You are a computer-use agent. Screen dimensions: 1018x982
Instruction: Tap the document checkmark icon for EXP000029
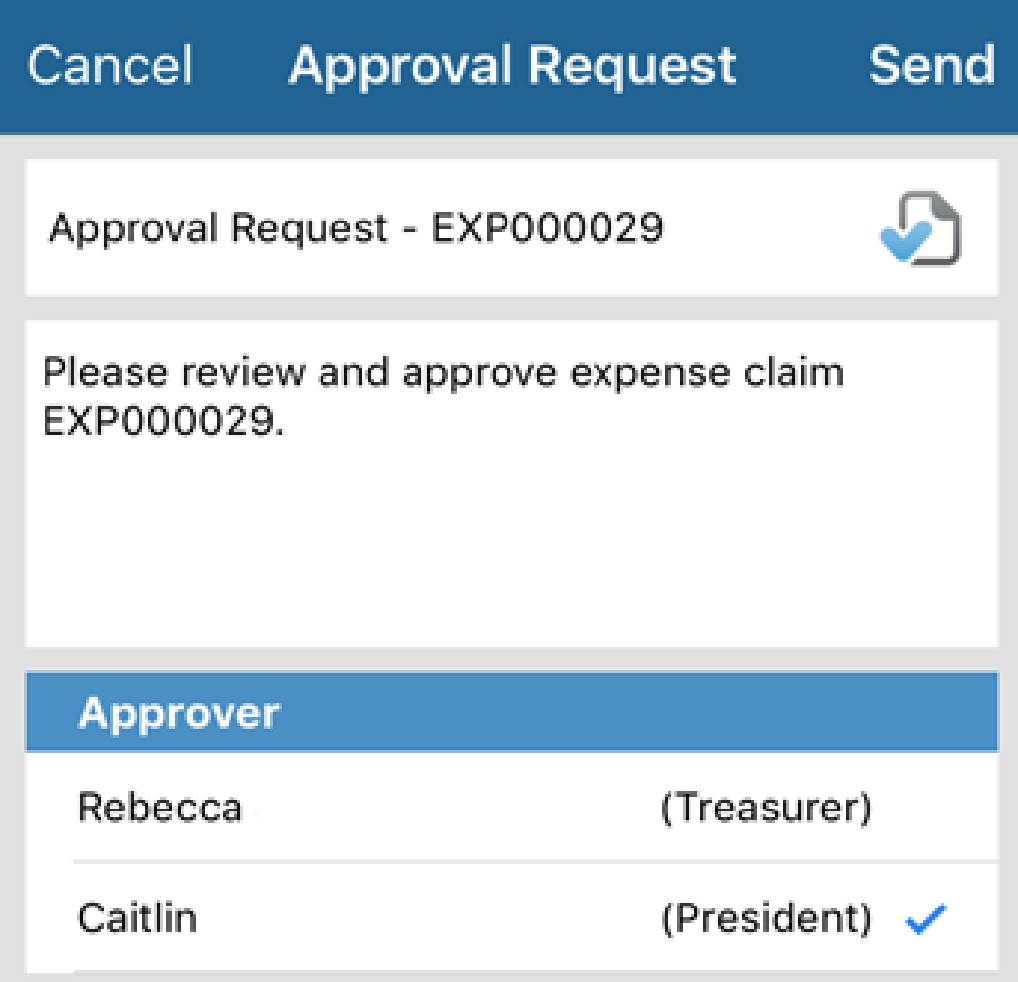[x=921, y=230]
